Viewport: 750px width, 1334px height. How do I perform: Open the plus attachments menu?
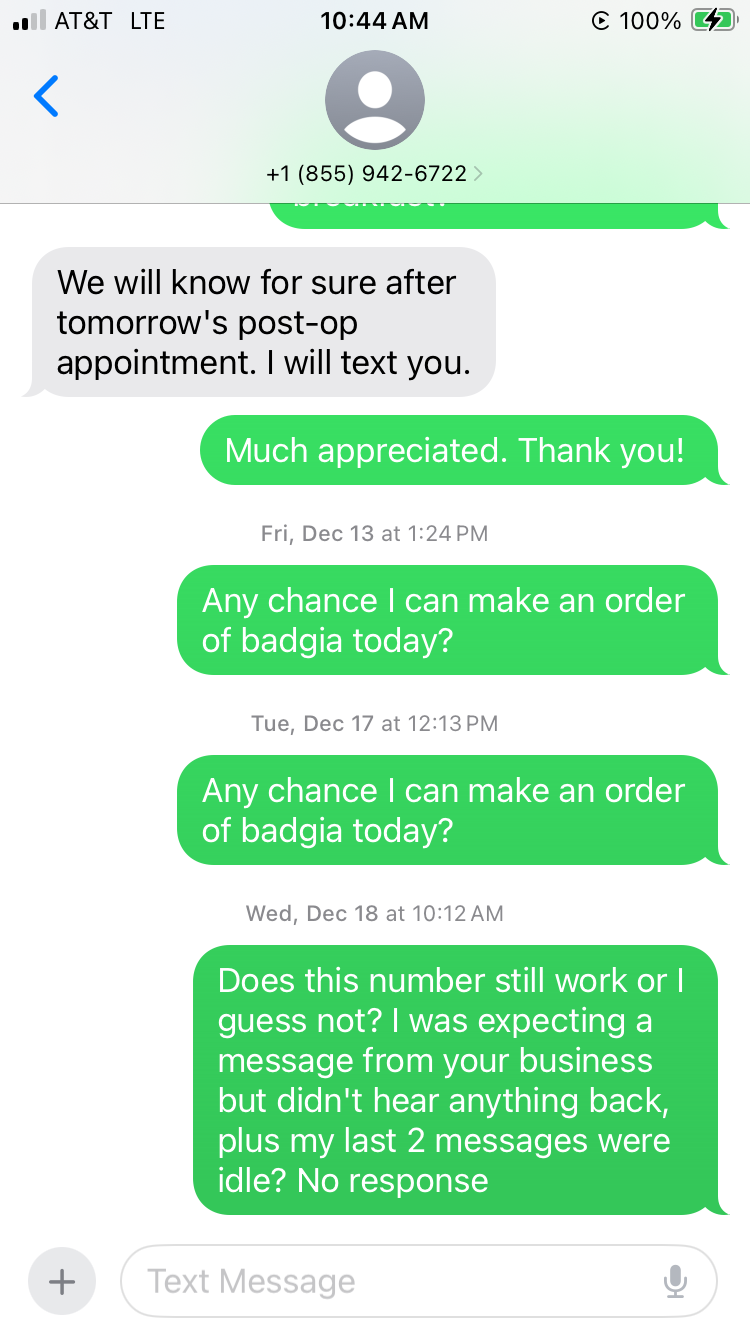pos(62,1281)
